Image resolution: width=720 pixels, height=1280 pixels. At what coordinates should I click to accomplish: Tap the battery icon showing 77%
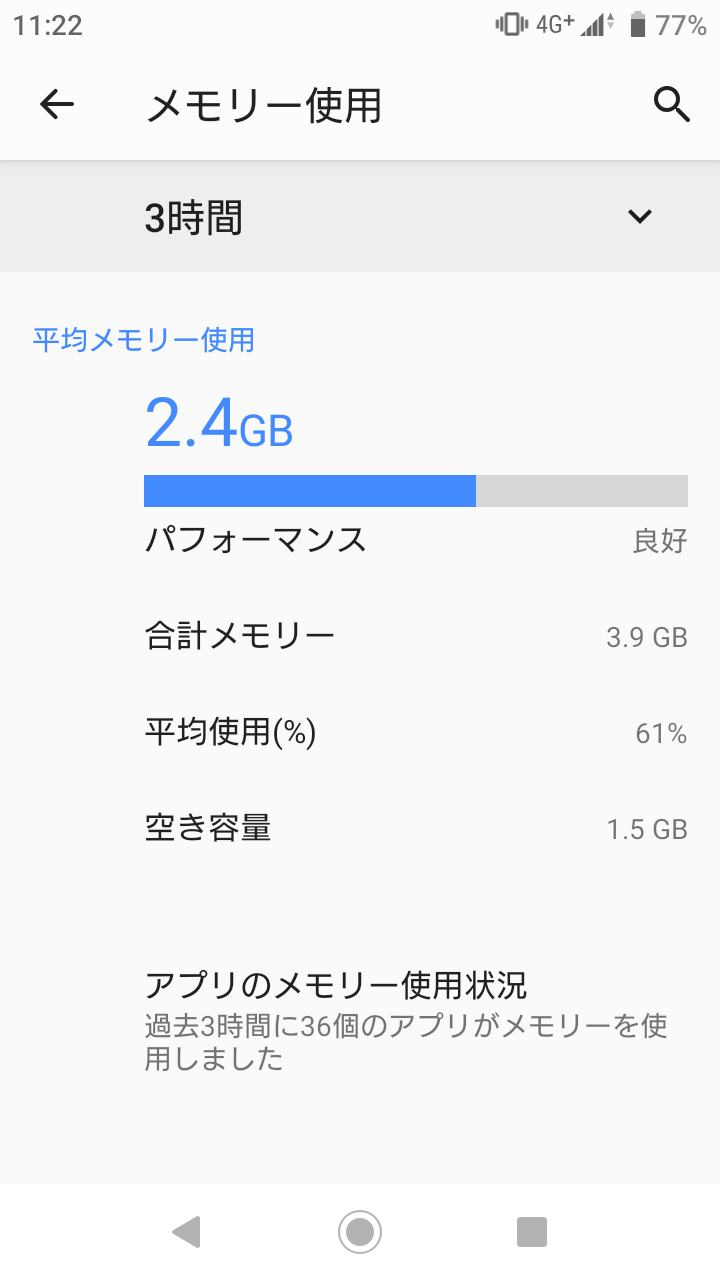click(x=637, y=26)
